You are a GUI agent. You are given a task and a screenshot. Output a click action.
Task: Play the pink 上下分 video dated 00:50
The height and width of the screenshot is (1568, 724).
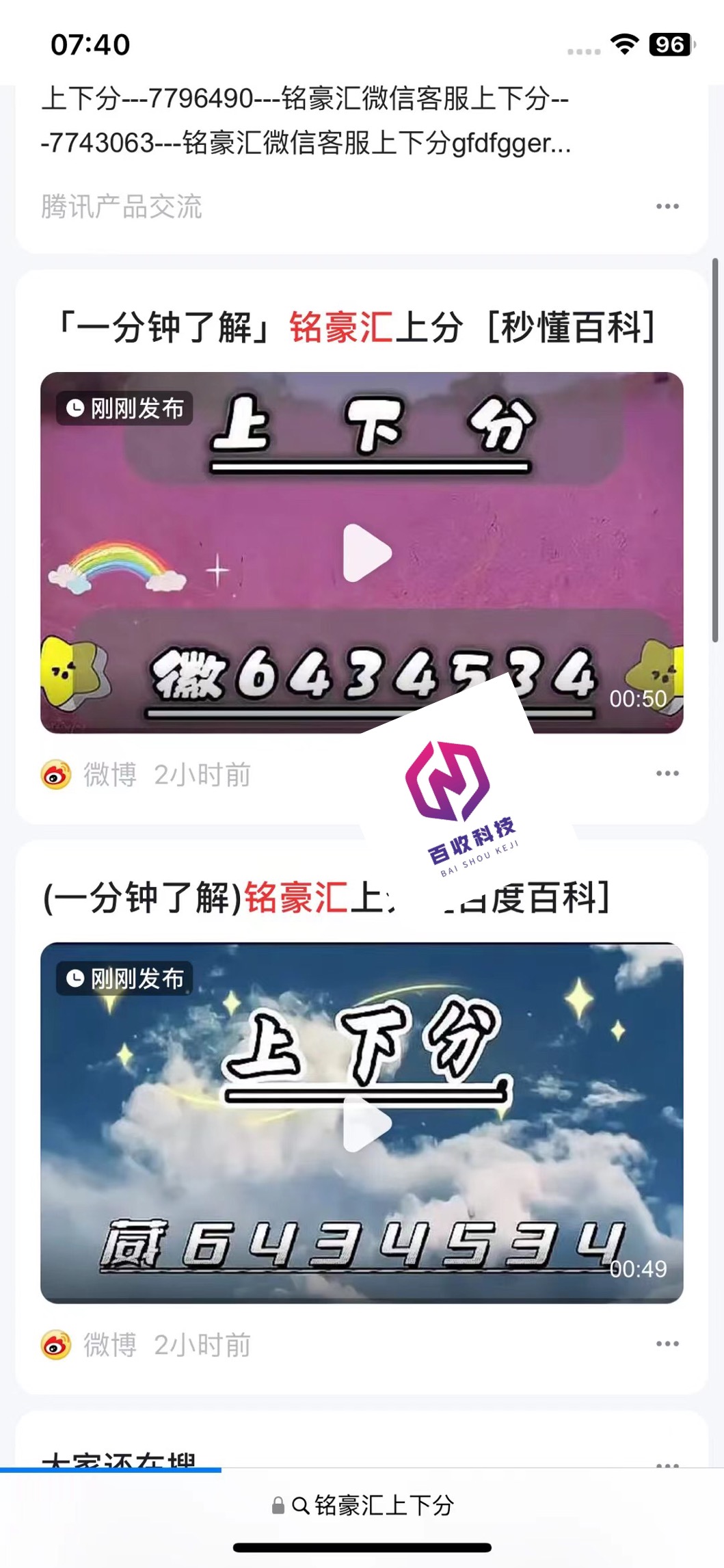coord(367,553)
